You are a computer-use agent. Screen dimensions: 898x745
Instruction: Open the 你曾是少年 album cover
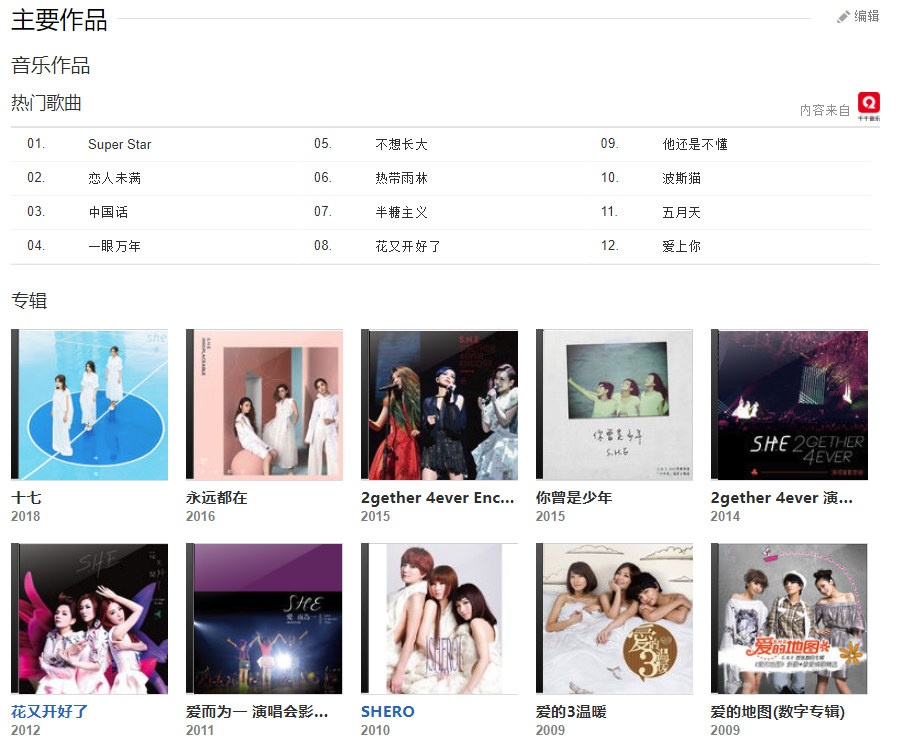[615, 405]
